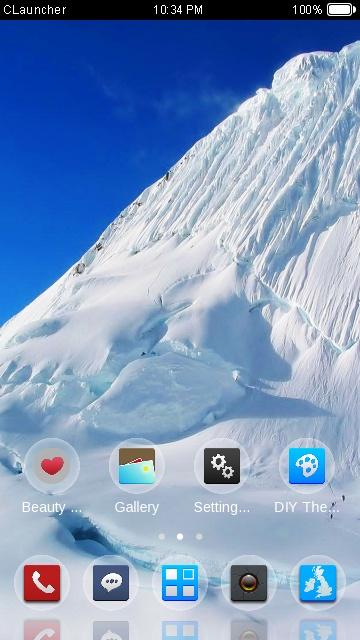The height and width of the screenshot is (640, 360).
Task: Open the map browser icon in dock
Action: (x=318, y=583)
